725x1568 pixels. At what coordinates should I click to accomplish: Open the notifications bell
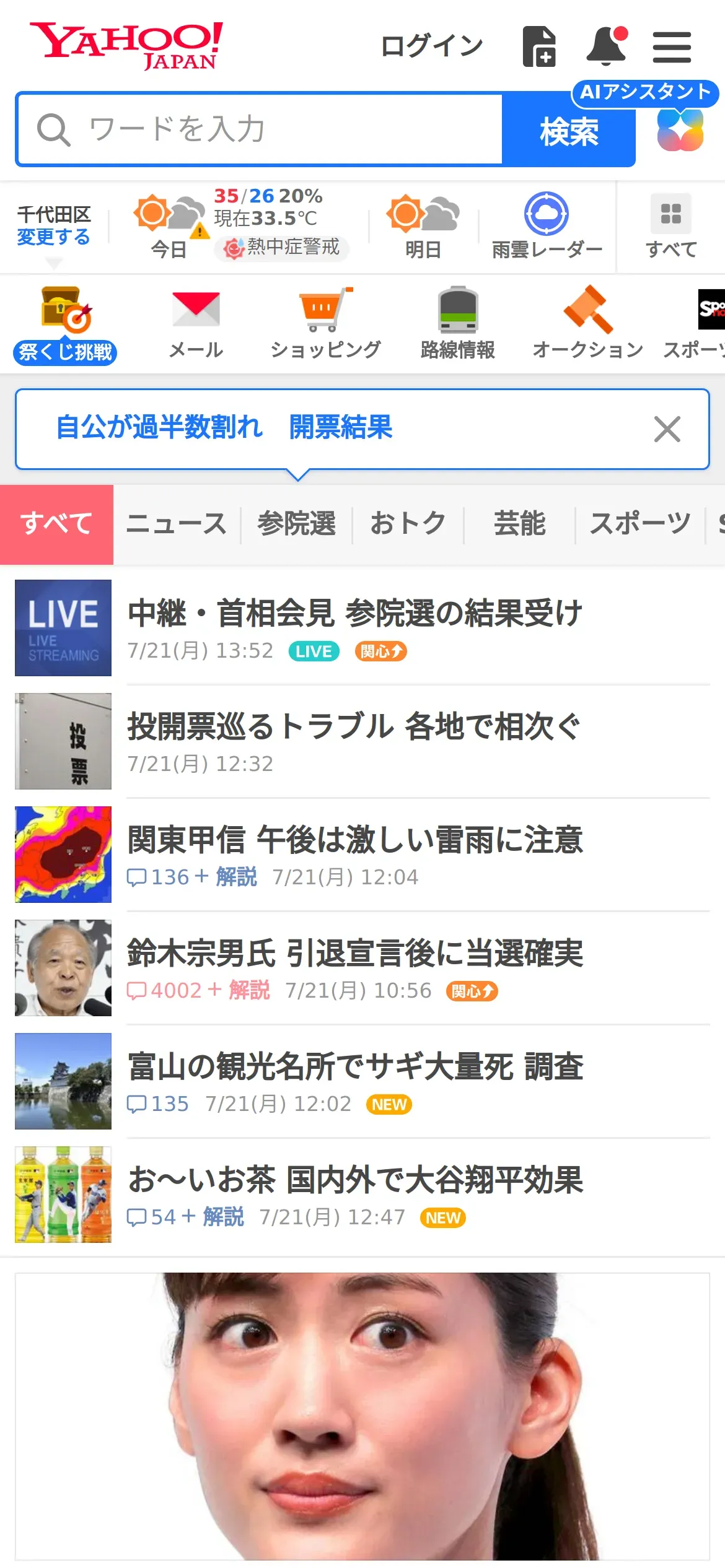(x=607, y=46)
